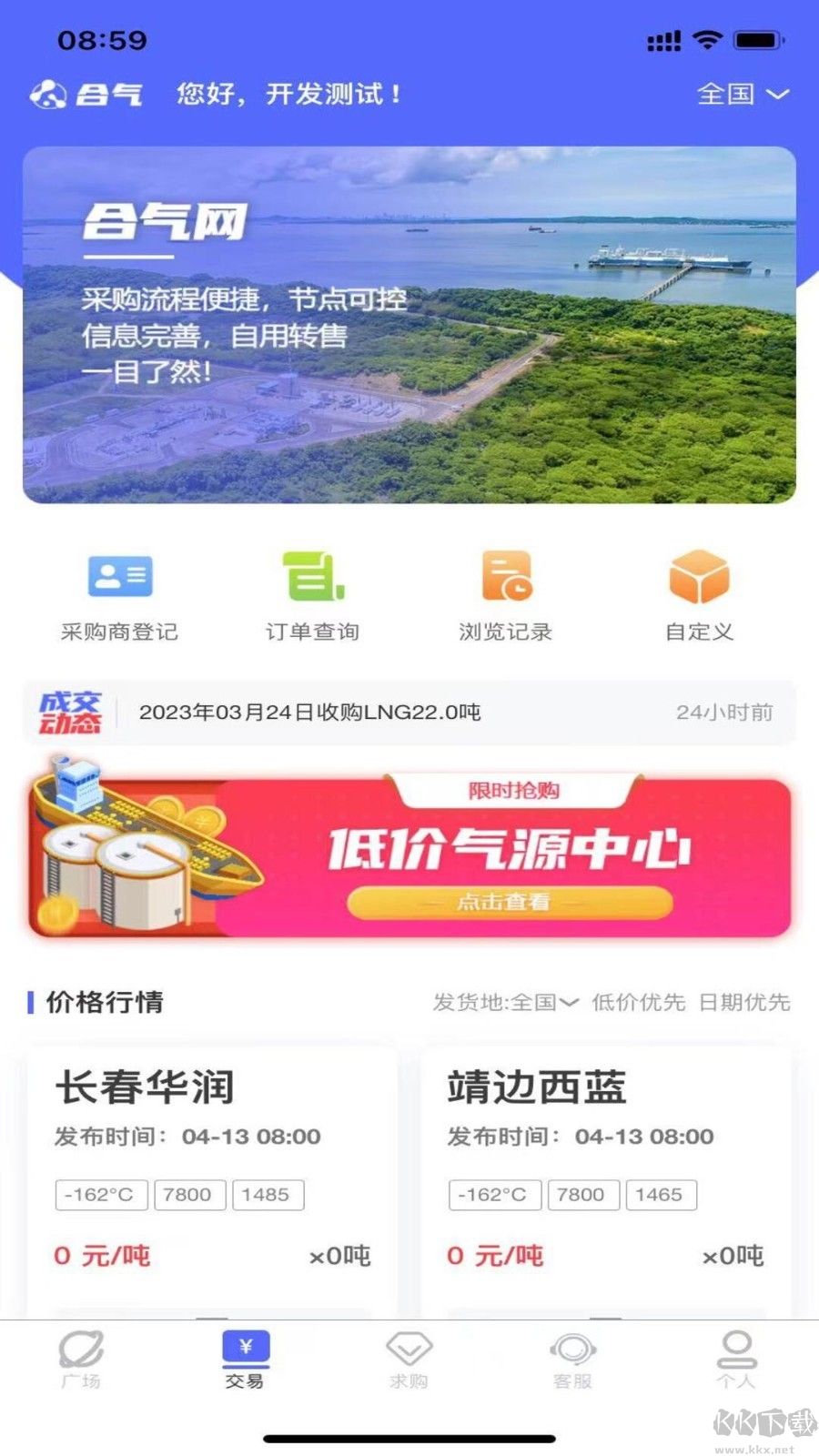The width and height of the screenshot is (819, 1456).
Task: Expand the 全国 region dropdown
Action: coord(743,93)
